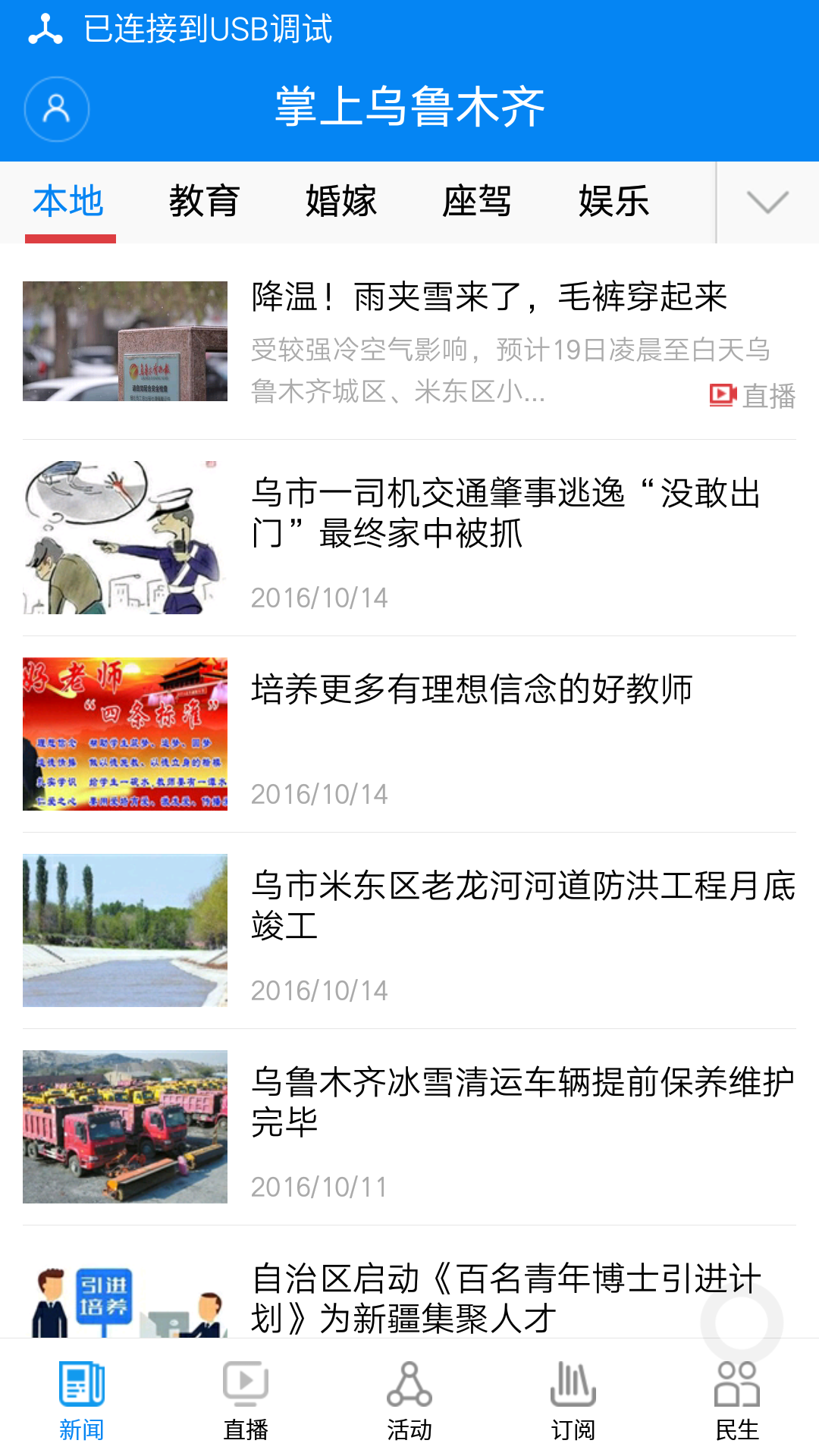This screenshot has width=819, height=1456.
Task: Select the 婚嫁 wedding tab
Action: click(341, 201)
